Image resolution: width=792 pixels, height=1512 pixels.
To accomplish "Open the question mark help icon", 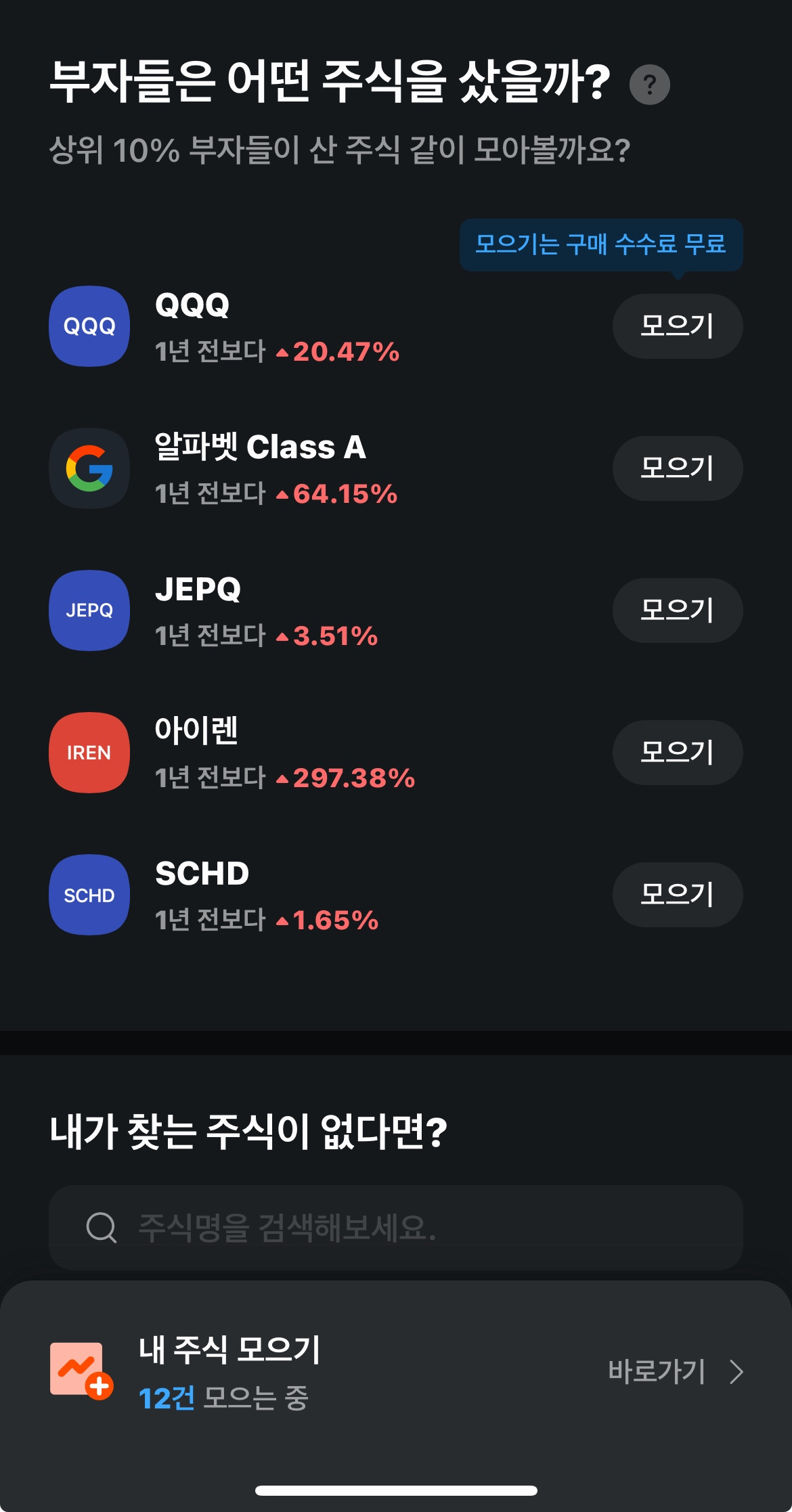I will pos(649,85).
